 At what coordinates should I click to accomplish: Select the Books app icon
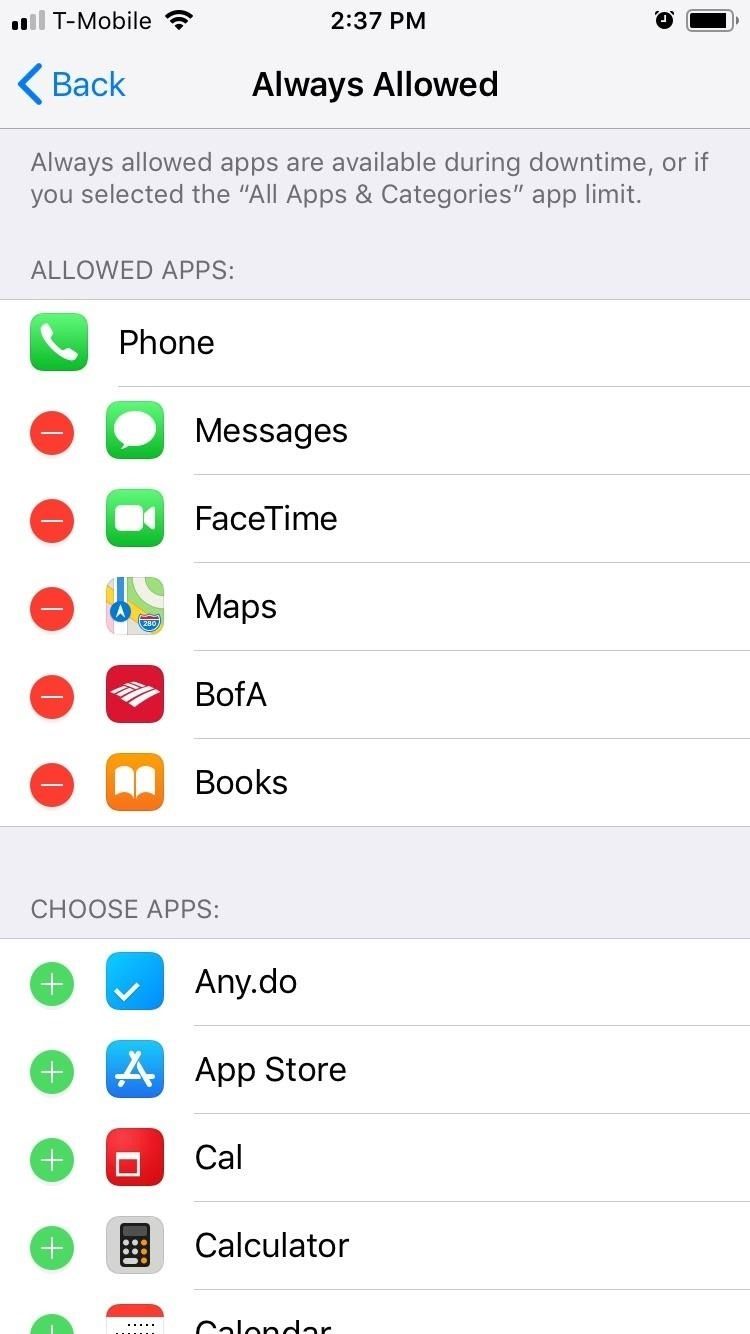click(x=135, y=782)
